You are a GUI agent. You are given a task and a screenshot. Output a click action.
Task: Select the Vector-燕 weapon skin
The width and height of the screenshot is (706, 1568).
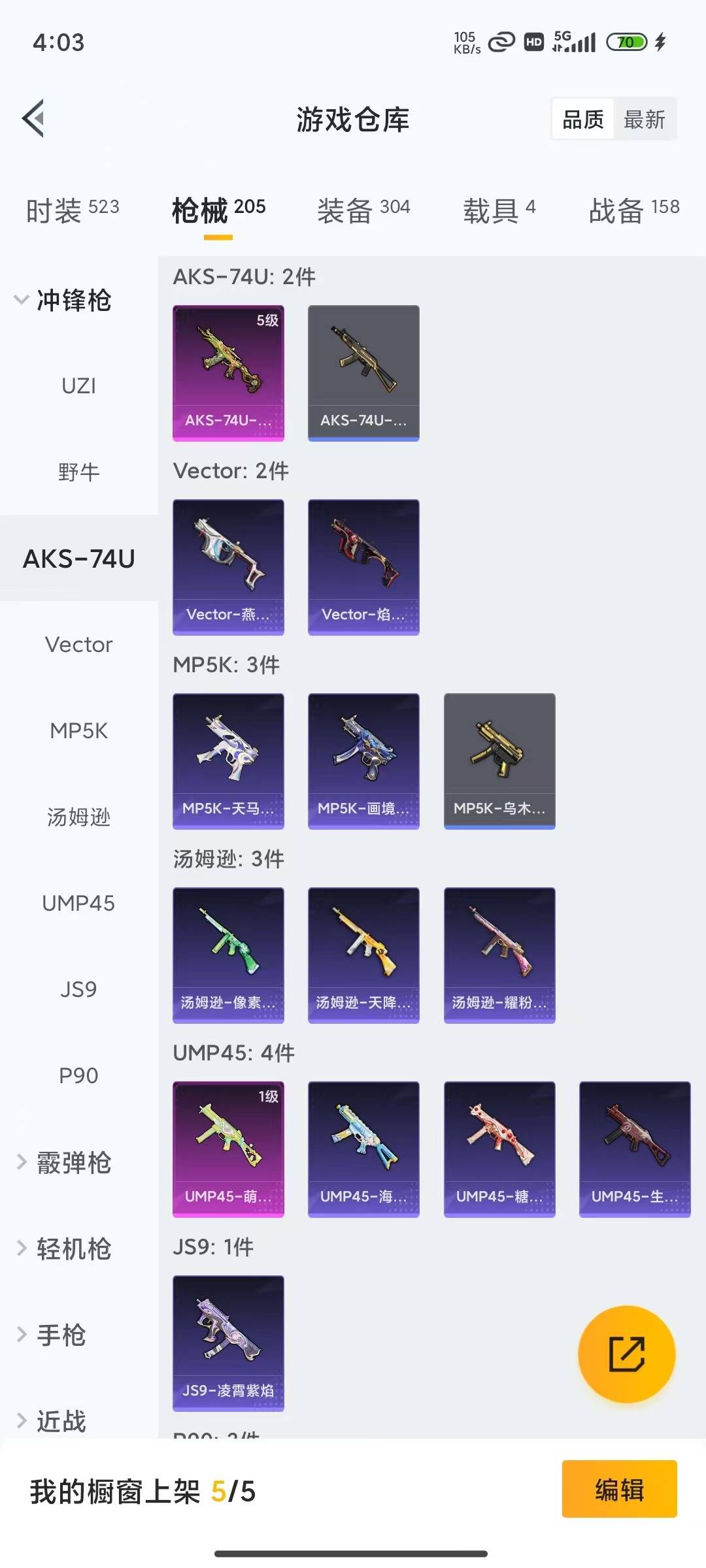tap(228, 566)
